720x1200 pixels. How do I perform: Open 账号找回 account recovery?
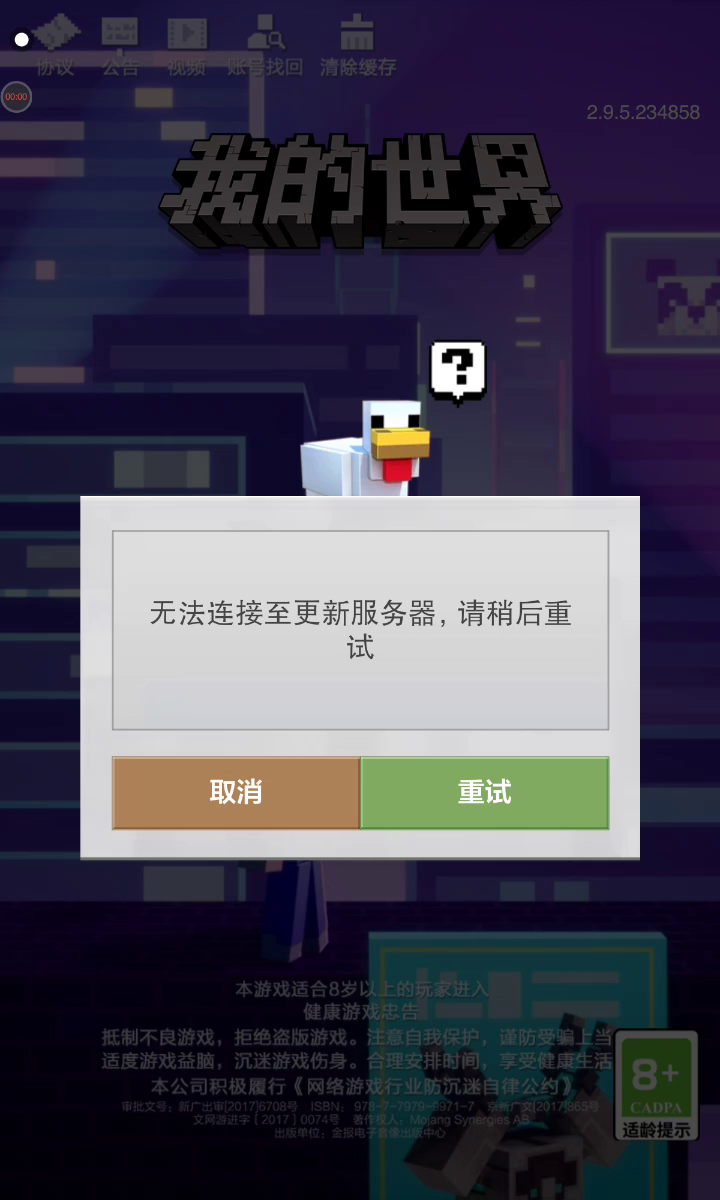(x=265, y=45)
